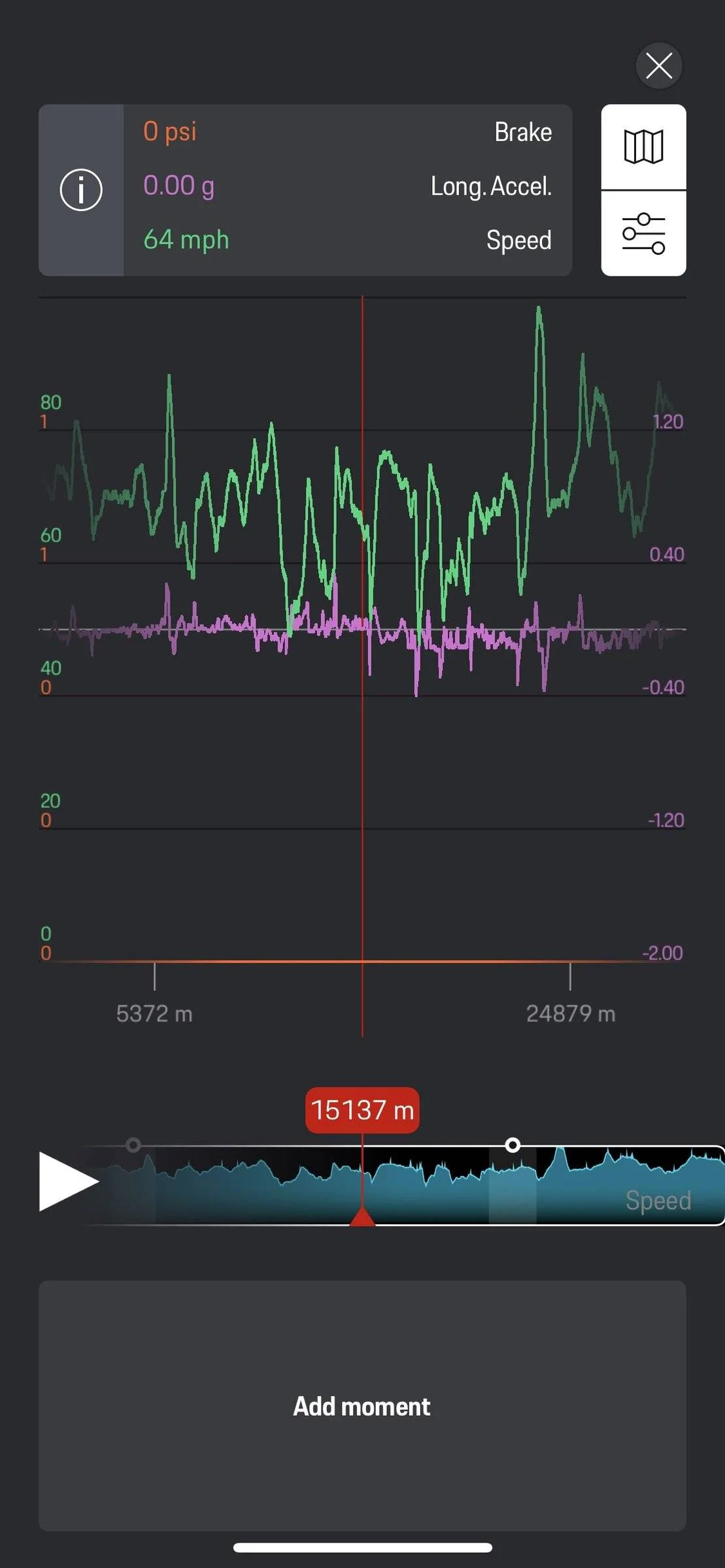This screenshot has height=1568, width=725.
Task: Tap the red 15137 m position marker
Action: (x=362, y=1110)
